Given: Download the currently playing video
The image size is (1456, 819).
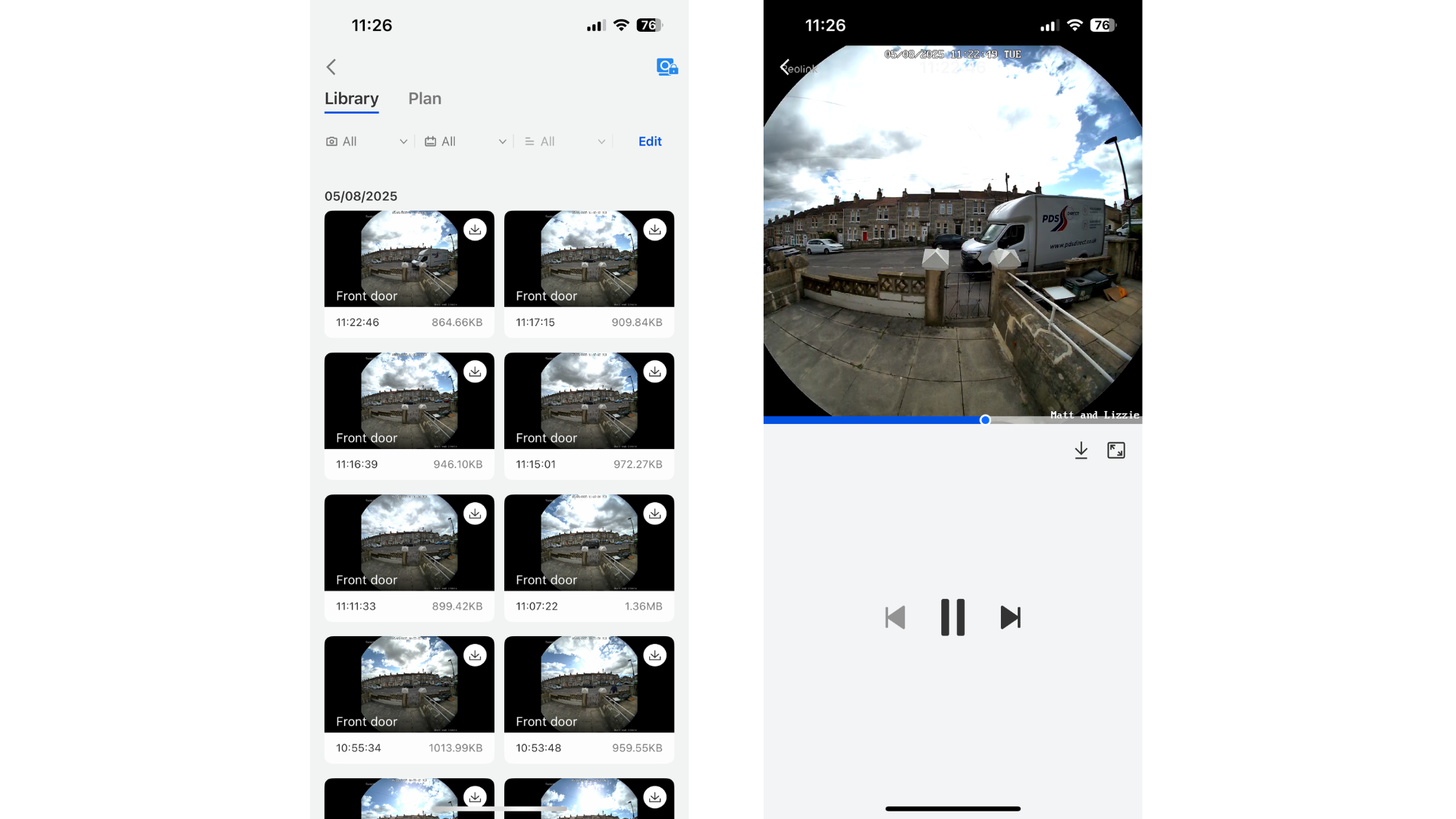Looking at the screenshot, I should click(1081, 450).
